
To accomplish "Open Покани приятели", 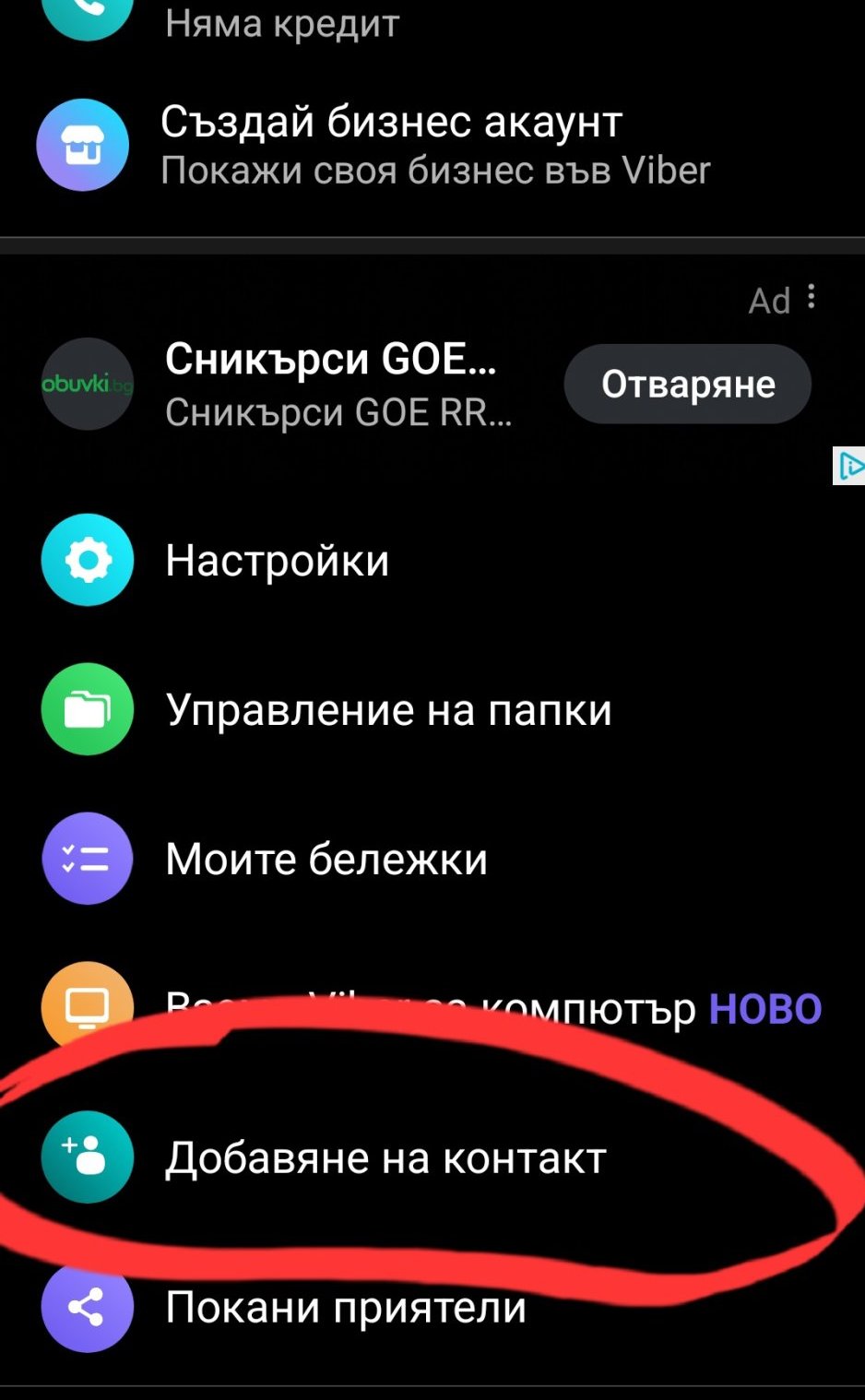I will click(346, 1308).
